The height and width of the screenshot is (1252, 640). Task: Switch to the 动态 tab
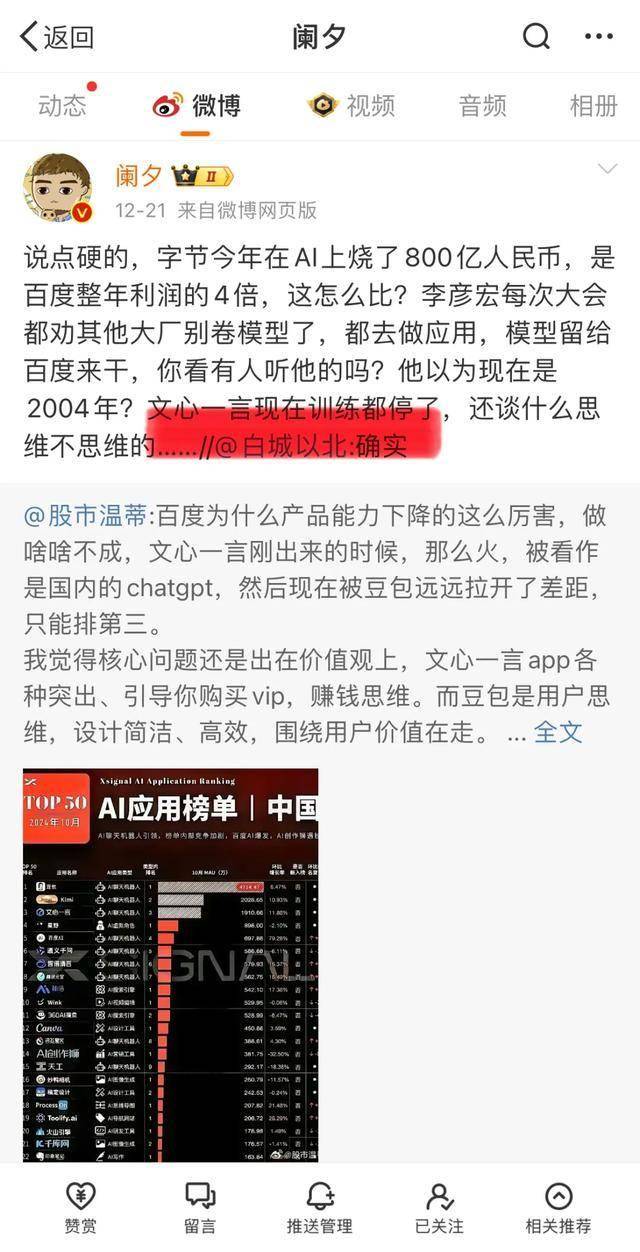[x=62, y=105]
